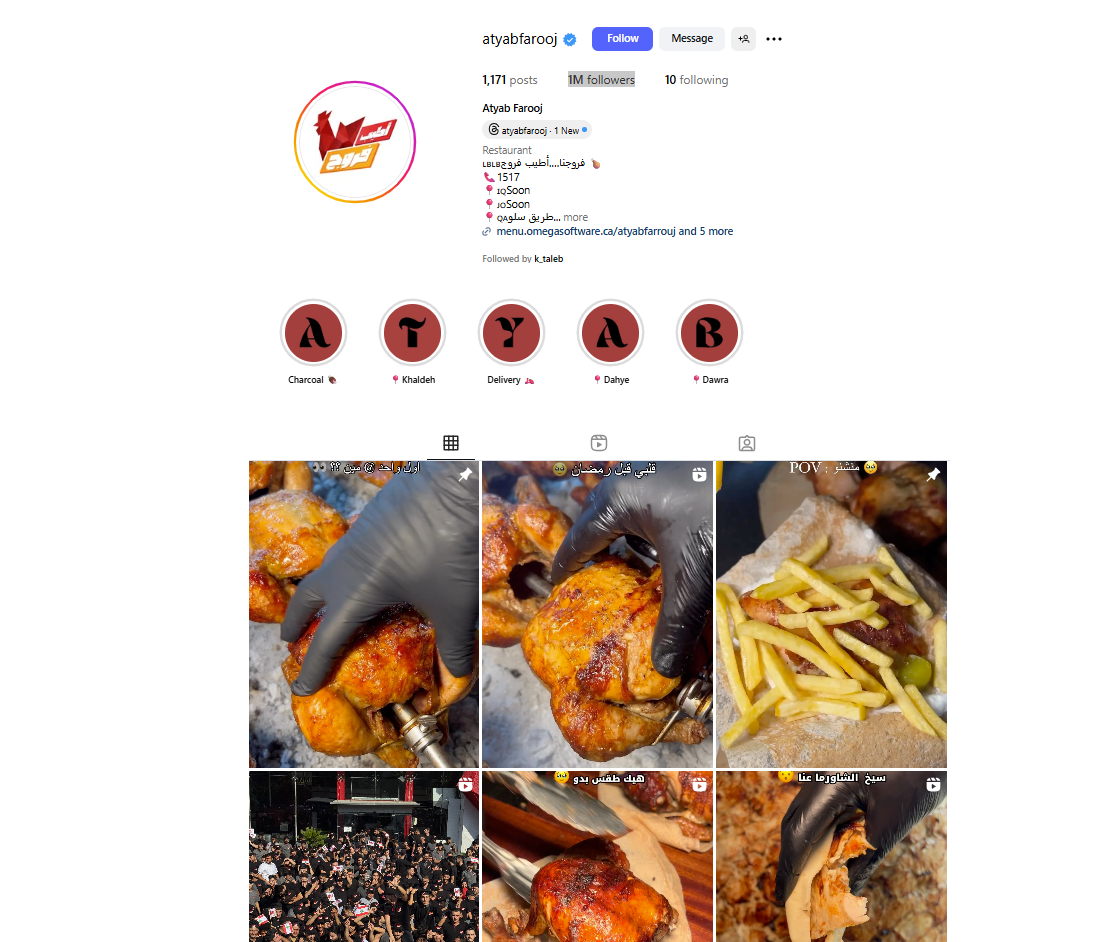View the Dawra story highlight
The width and height of the screenshot is (1110, 942).
(709, 334)
